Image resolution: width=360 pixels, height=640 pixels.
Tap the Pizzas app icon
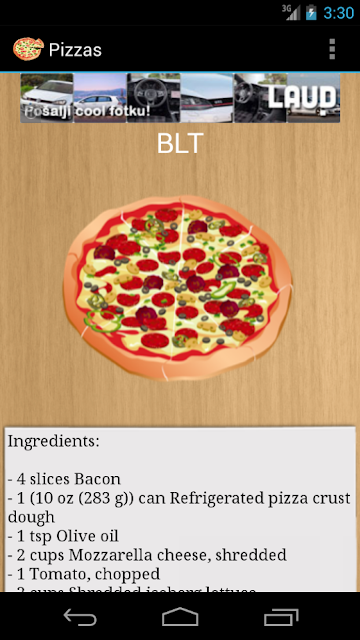click(x=28, y=49)
